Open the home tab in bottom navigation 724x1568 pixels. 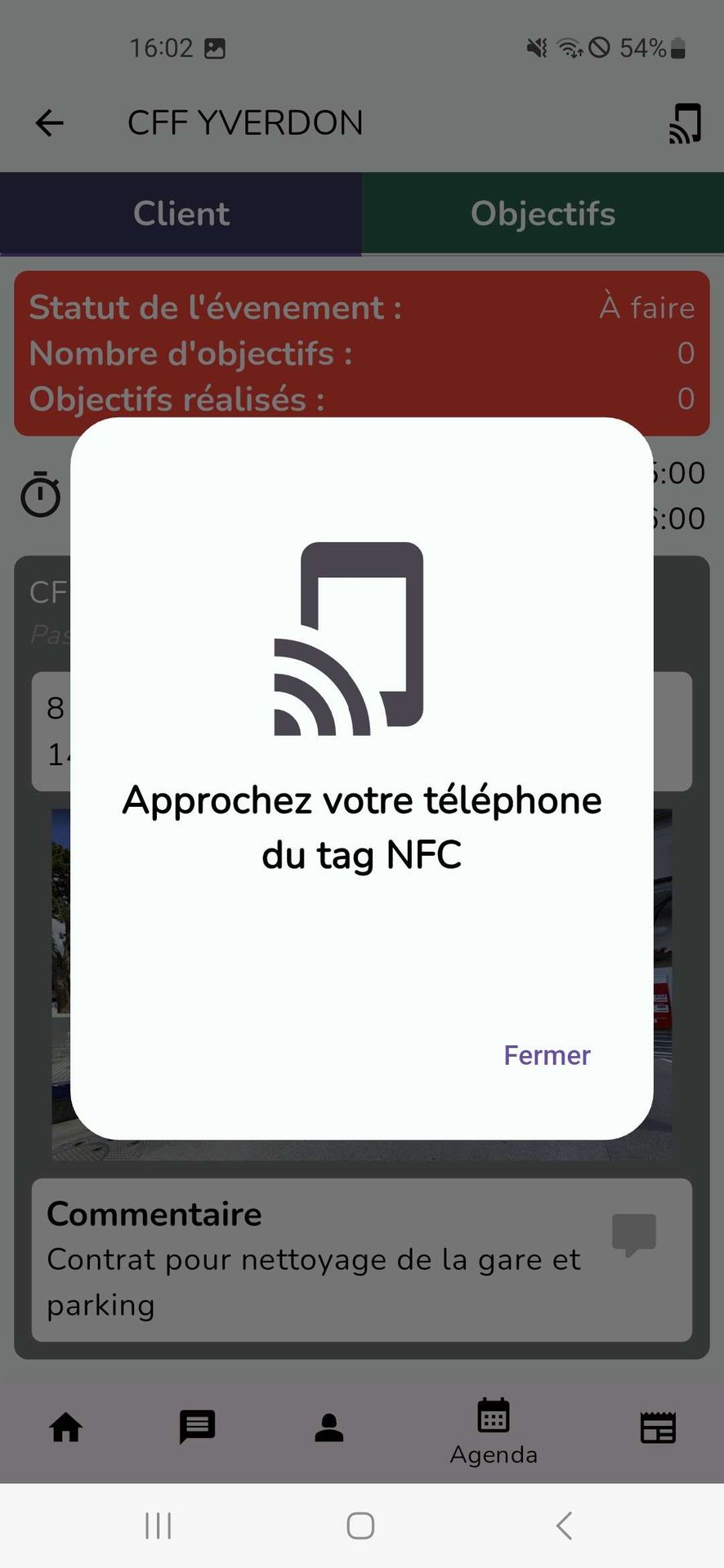point(66,1428)
